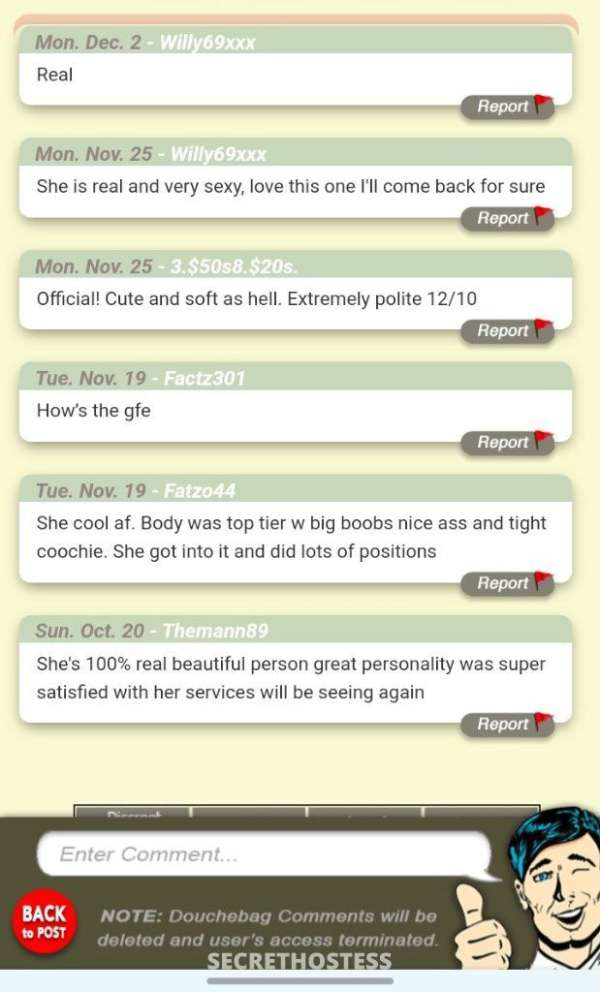
Task: Report Themann89's comment
Action: point(507,724)
